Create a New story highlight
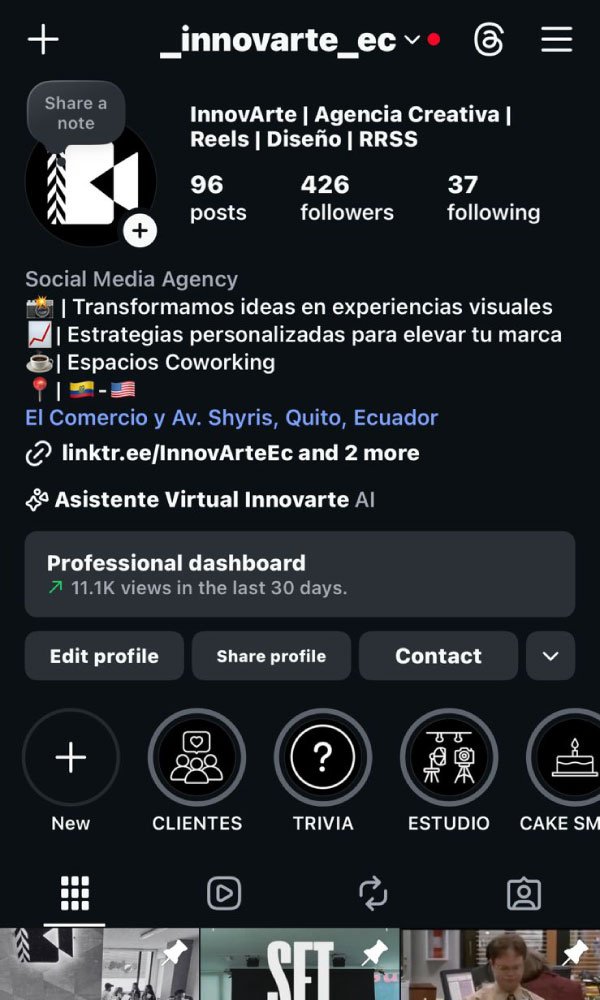 tap(71, 758)
